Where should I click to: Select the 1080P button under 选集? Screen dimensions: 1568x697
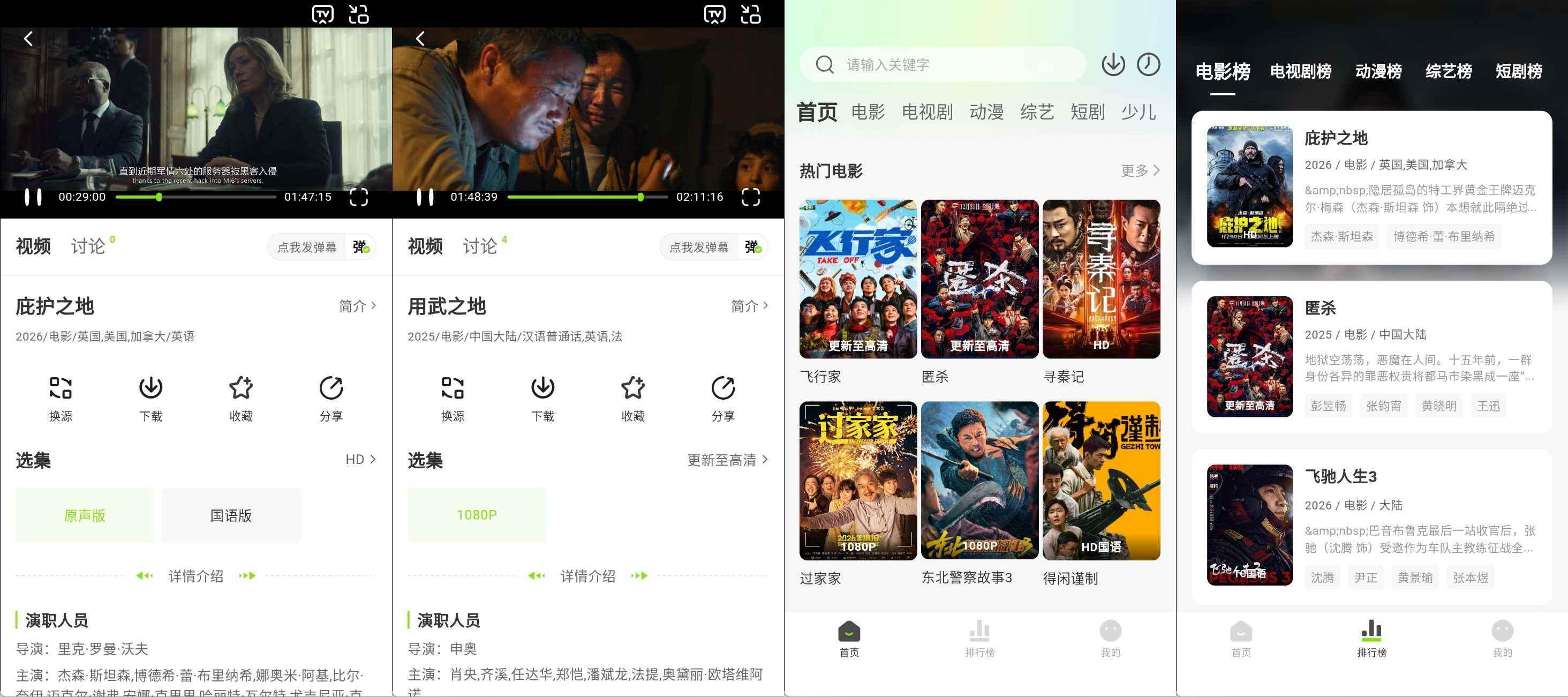[x=477, y=515]
